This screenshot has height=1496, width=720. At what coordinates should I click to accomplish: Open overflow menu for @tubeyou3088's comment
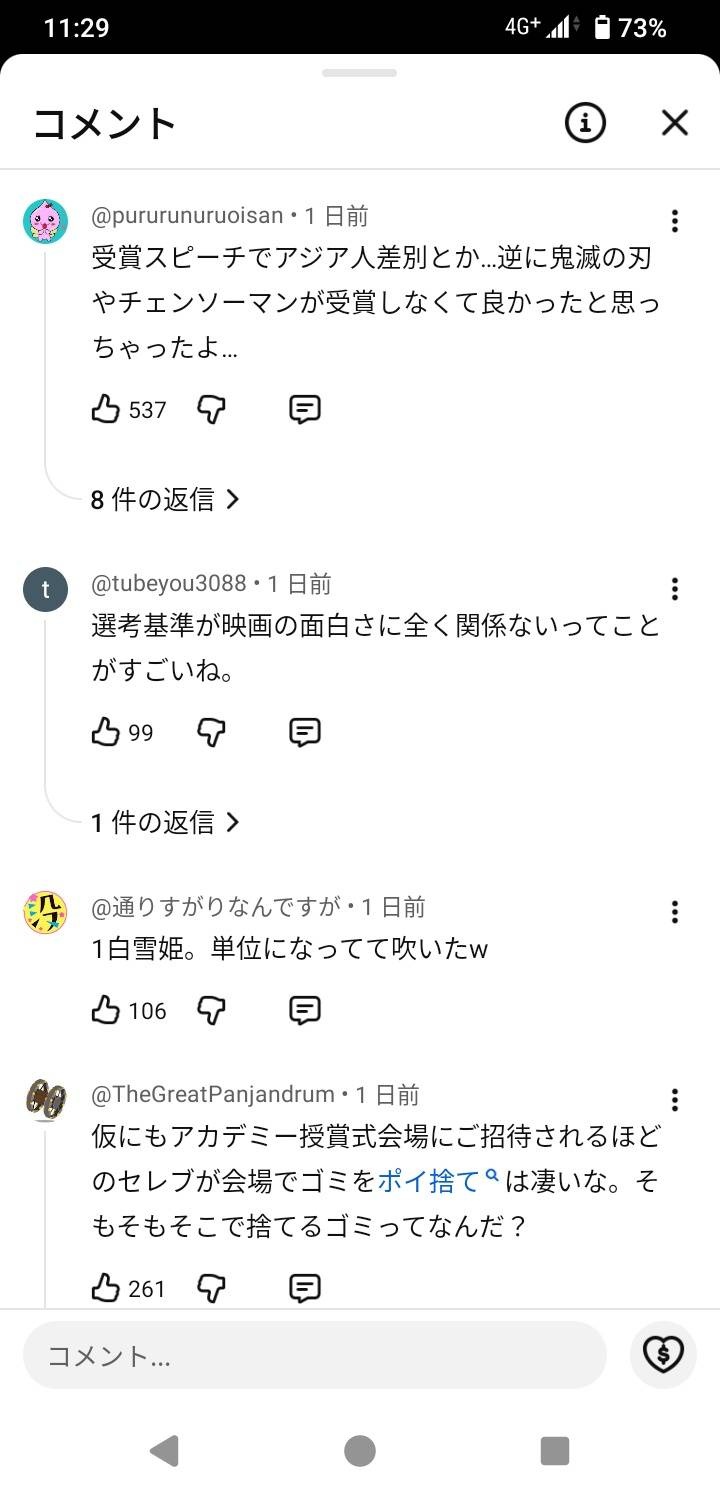(x=675, y=589)
